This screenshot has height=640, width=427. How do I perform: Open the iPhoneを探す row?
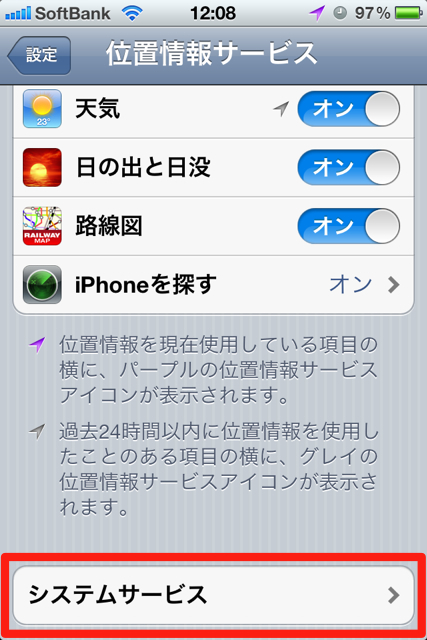(214, 285)
